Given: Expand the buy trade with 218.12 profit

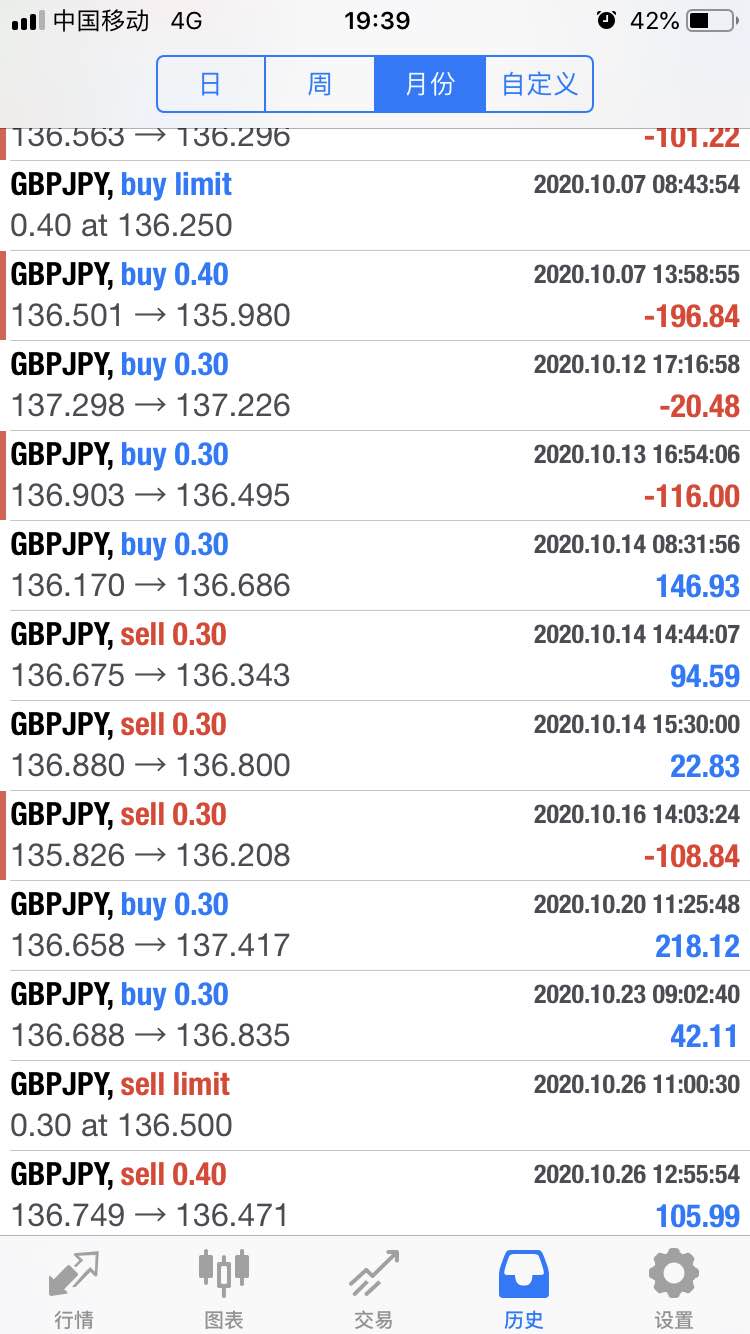Looking at the screenshot, I should (x=375, y=926).
